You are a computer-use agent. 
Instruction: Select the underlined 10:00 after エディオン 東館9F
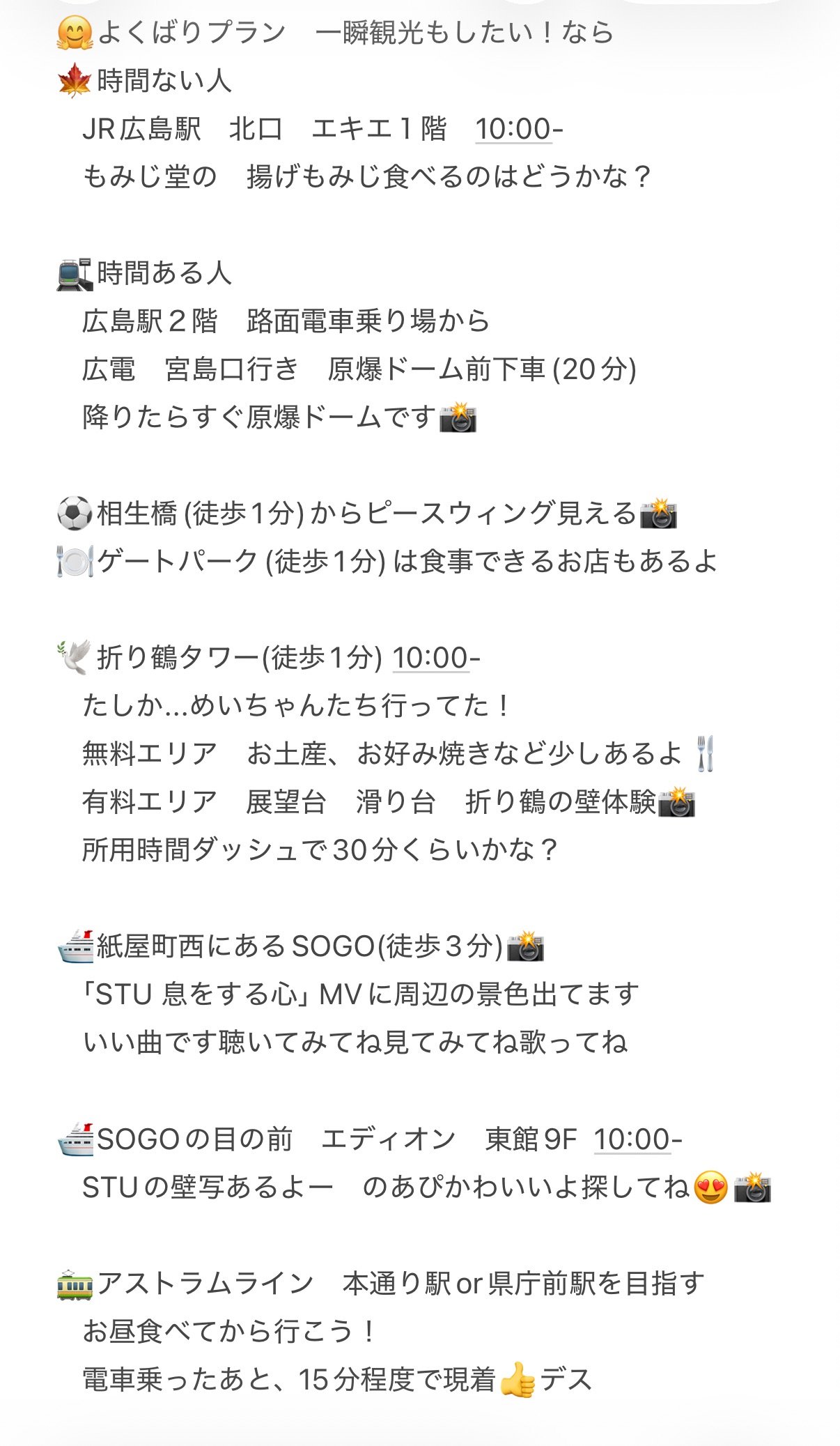tap(633, 1139)
